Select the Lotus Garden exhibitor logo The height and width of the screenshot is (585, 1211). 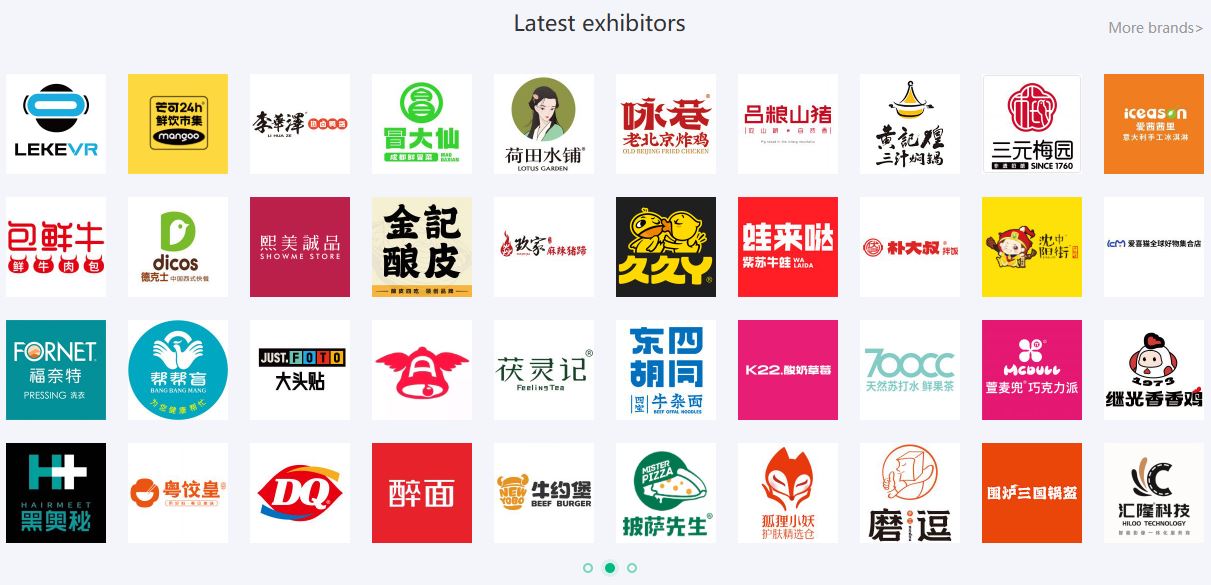544,124
